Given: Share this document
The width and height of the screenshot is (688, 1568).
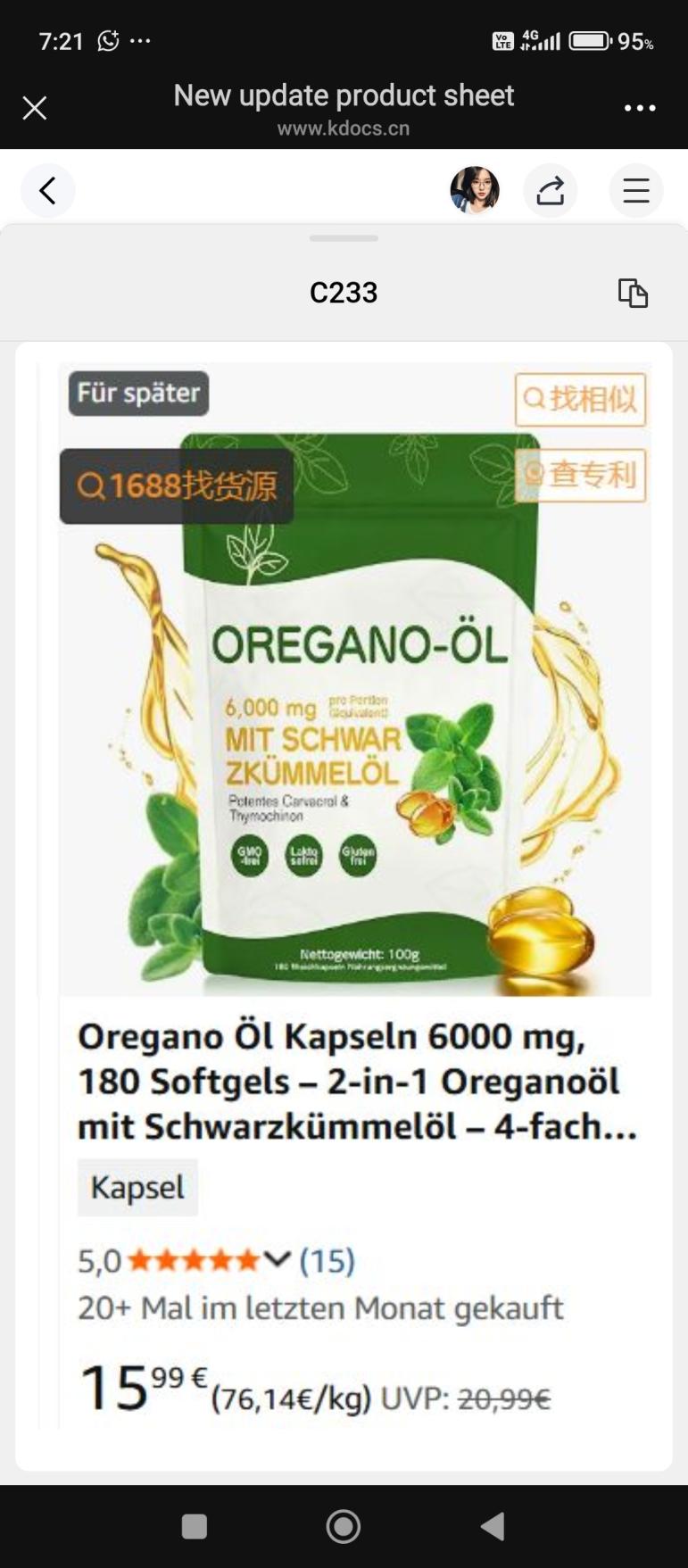Looking at the screenshot, I should (x=551, y=190).
